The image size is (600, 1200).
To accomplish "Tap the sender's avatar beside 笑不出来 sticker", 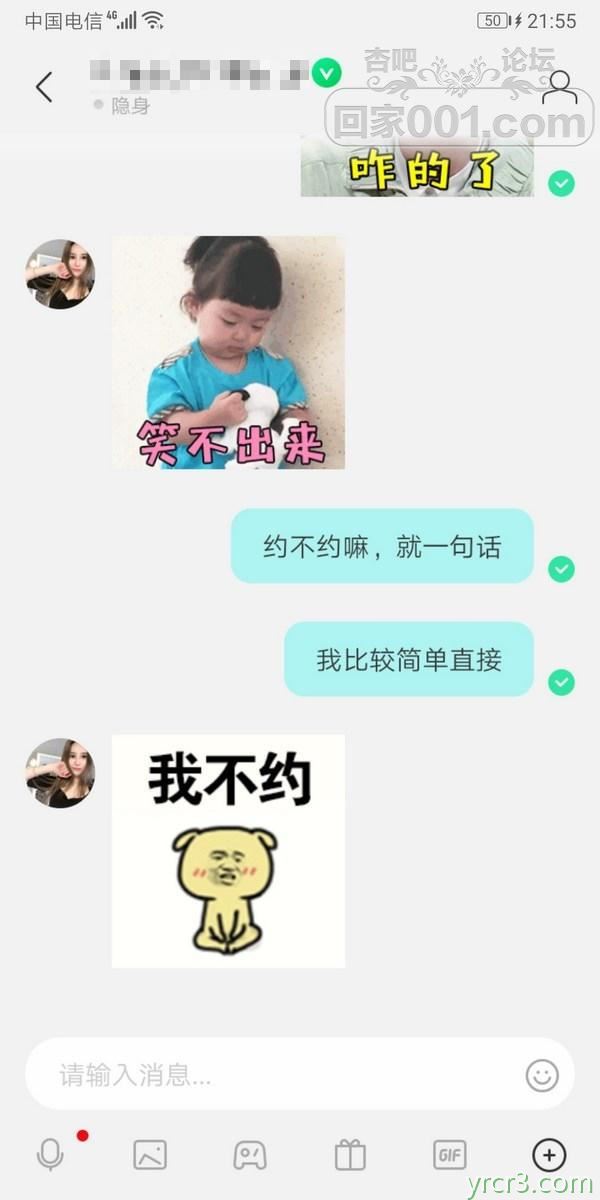I will click(x=60, y=273).
